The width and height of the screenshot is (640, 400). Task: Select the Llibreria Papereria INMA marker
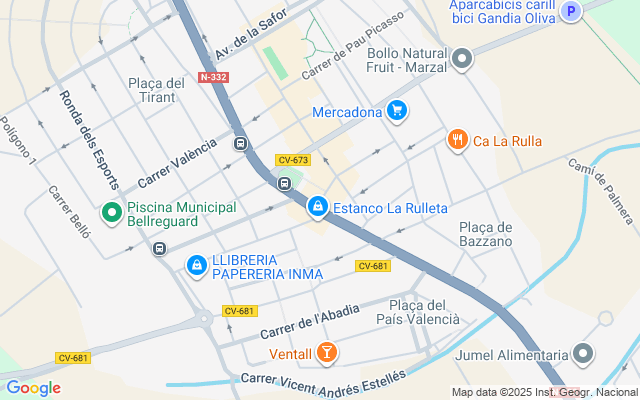pos(195,265)
